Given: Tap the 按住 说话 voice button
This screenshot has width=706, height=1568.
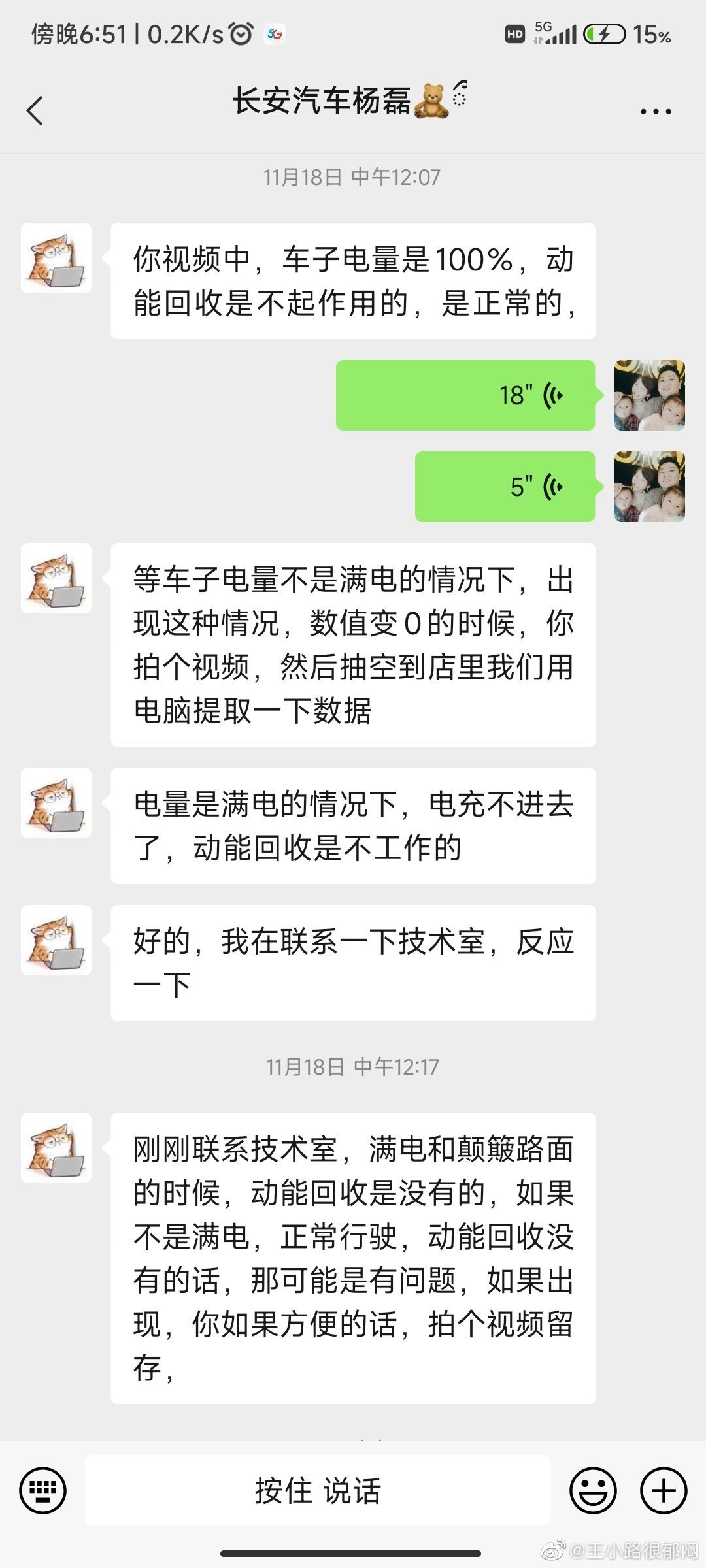Looking at the screenshot, I should click(318, 1490).
